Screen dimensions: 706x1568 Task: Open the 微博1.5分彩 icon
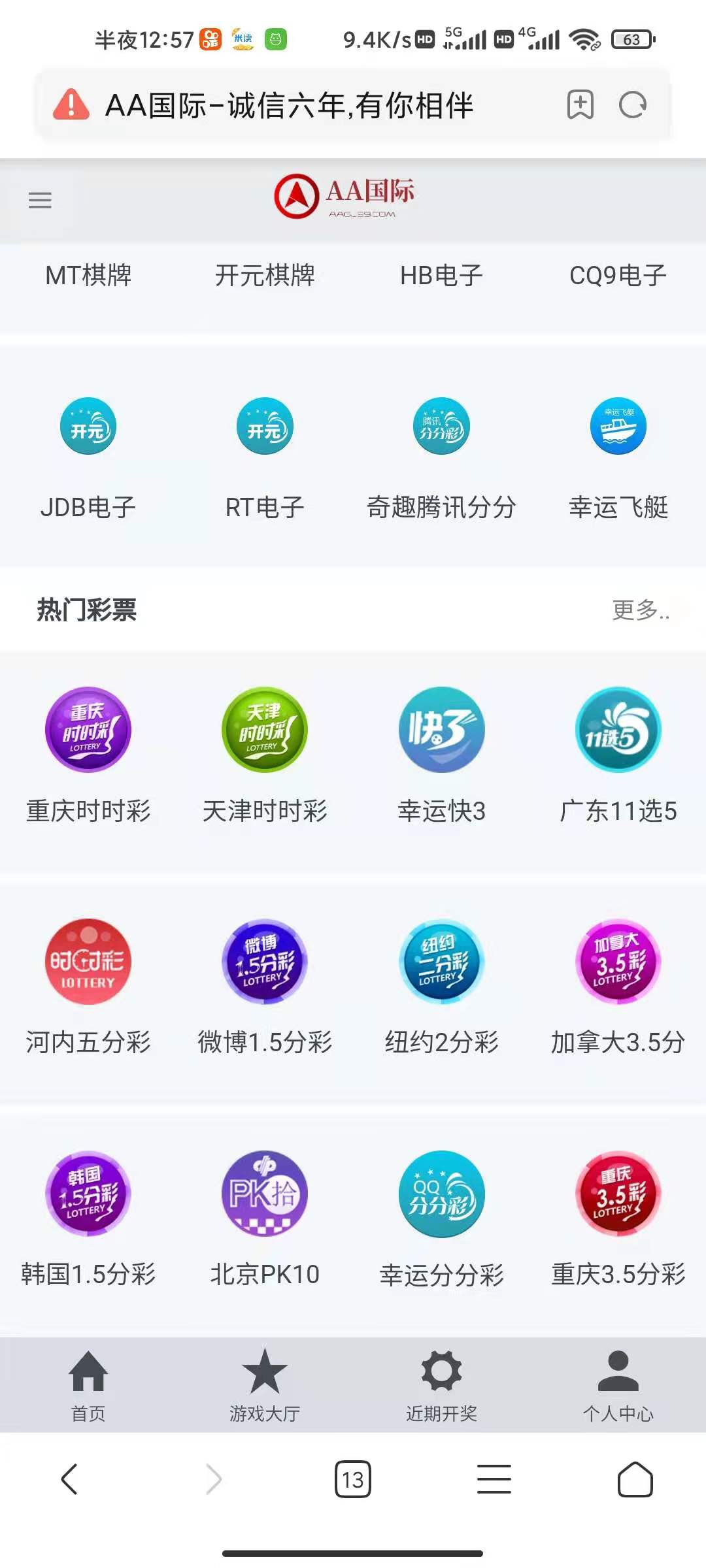coord(264,962)
